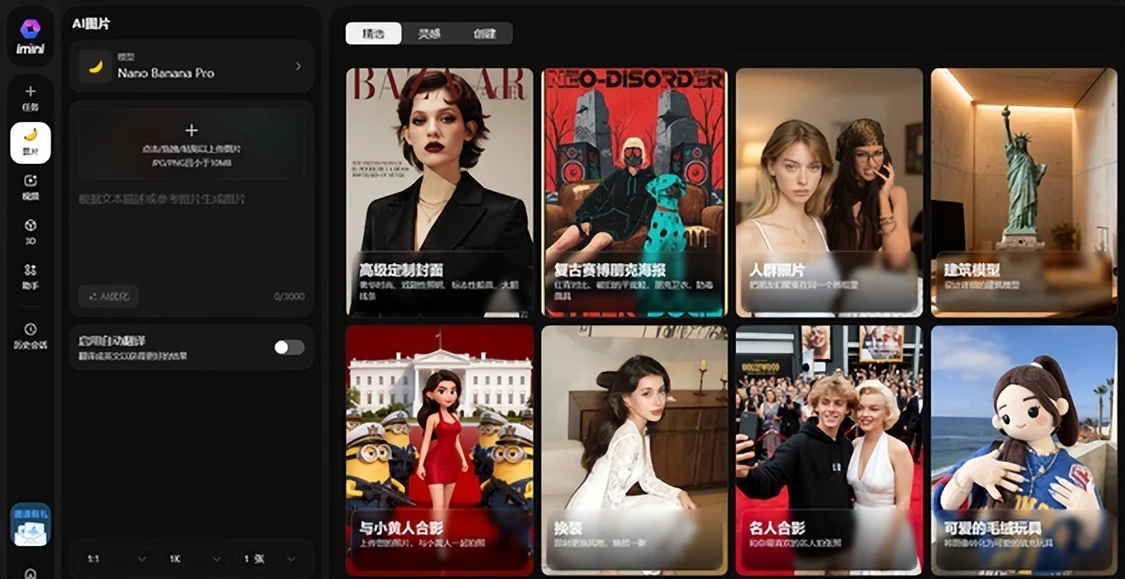Switch to the 创建 tab

484,33
